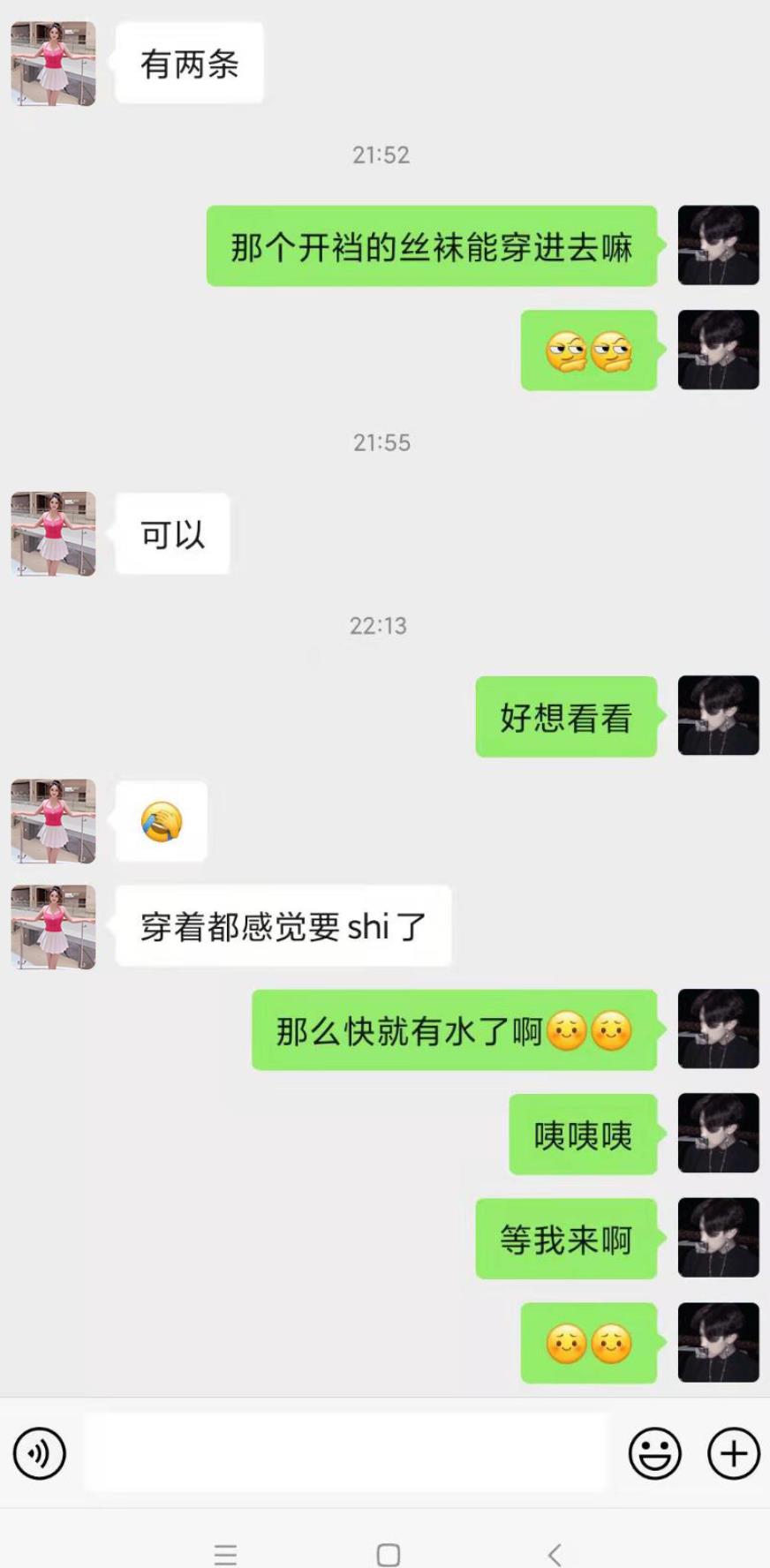770x1568 pixels.
Task: Open the plus attachments menu
Action: click(733, 1453)
